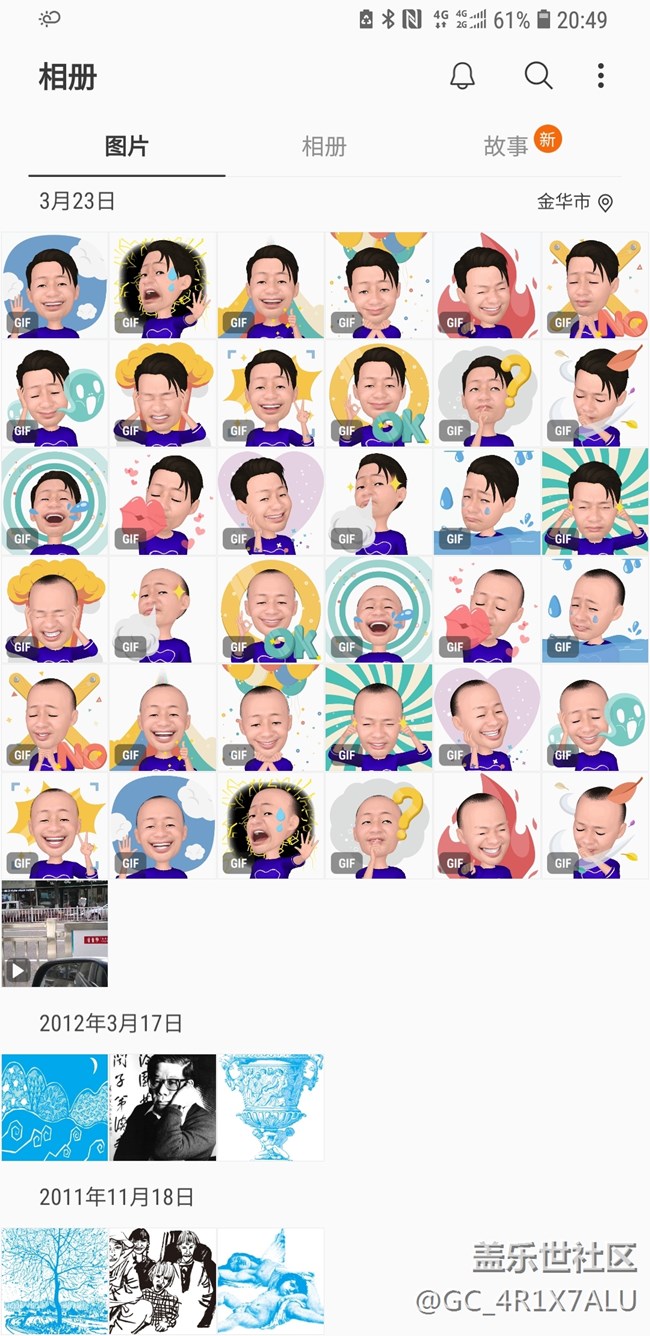Open the question mark GIF with black hair

pyautogui.click(x=486, y=393)
